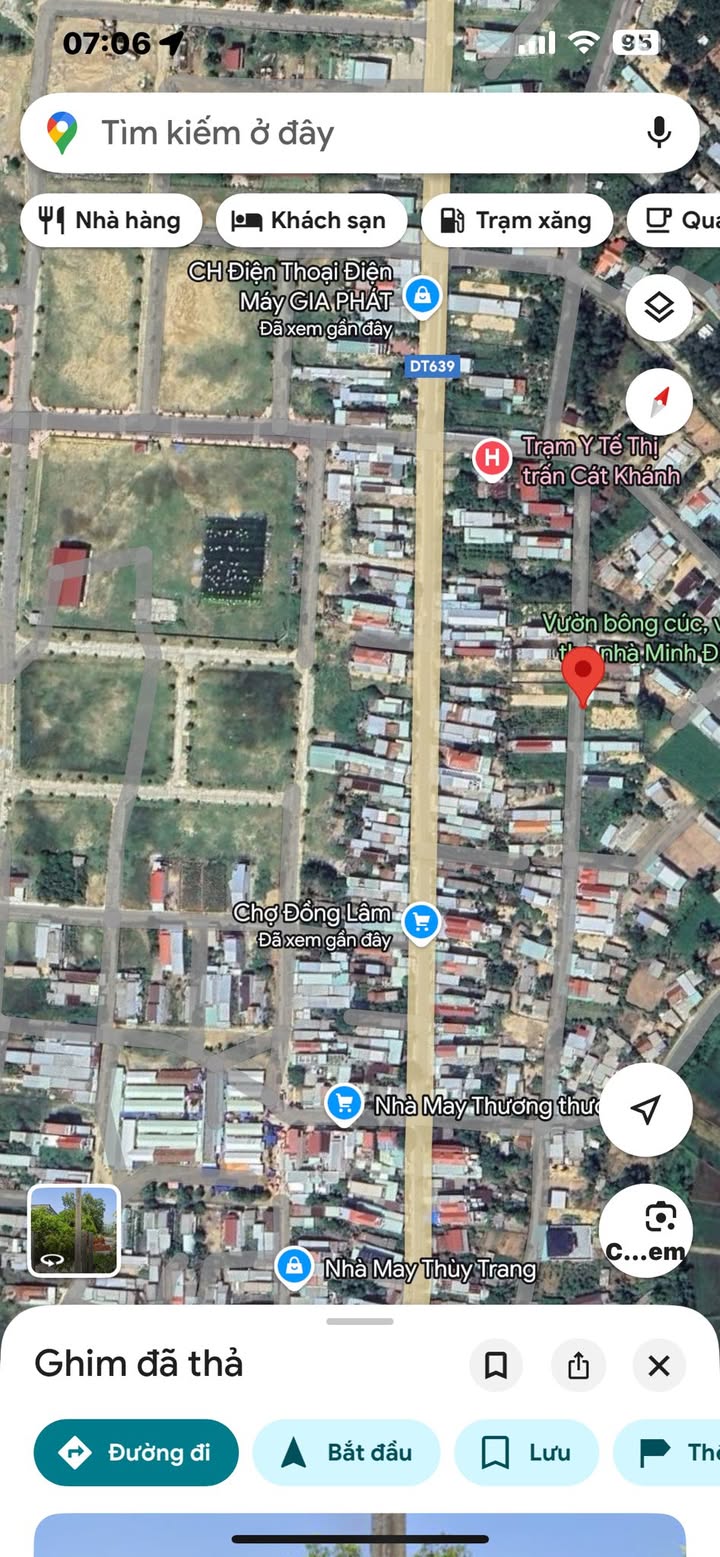Open the "Tìm kiếm ở đây" search box
This screenshot has height=1557, width=720.
(x=330, y=133)
